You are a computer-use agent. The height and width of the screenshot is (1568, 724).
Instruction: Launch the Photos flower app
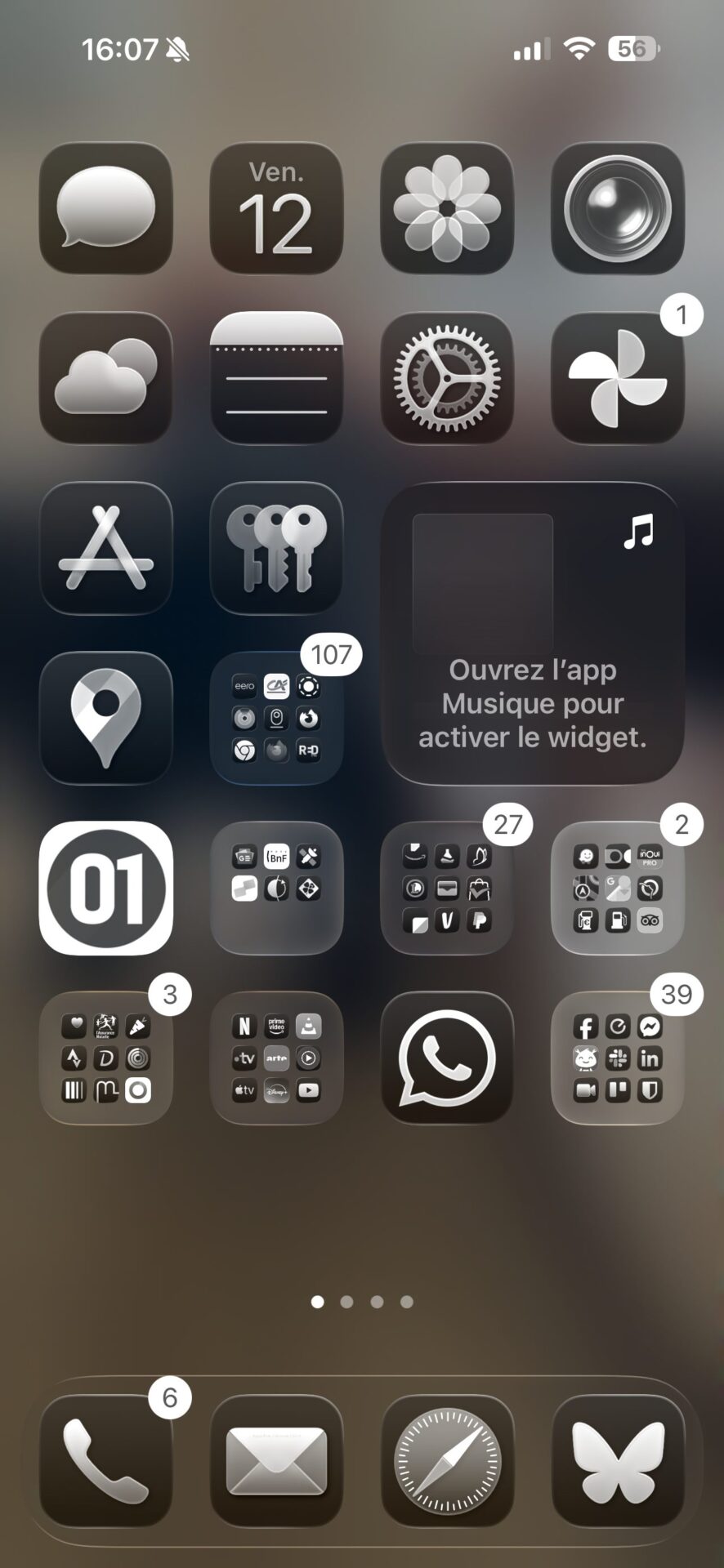(447, 208)
